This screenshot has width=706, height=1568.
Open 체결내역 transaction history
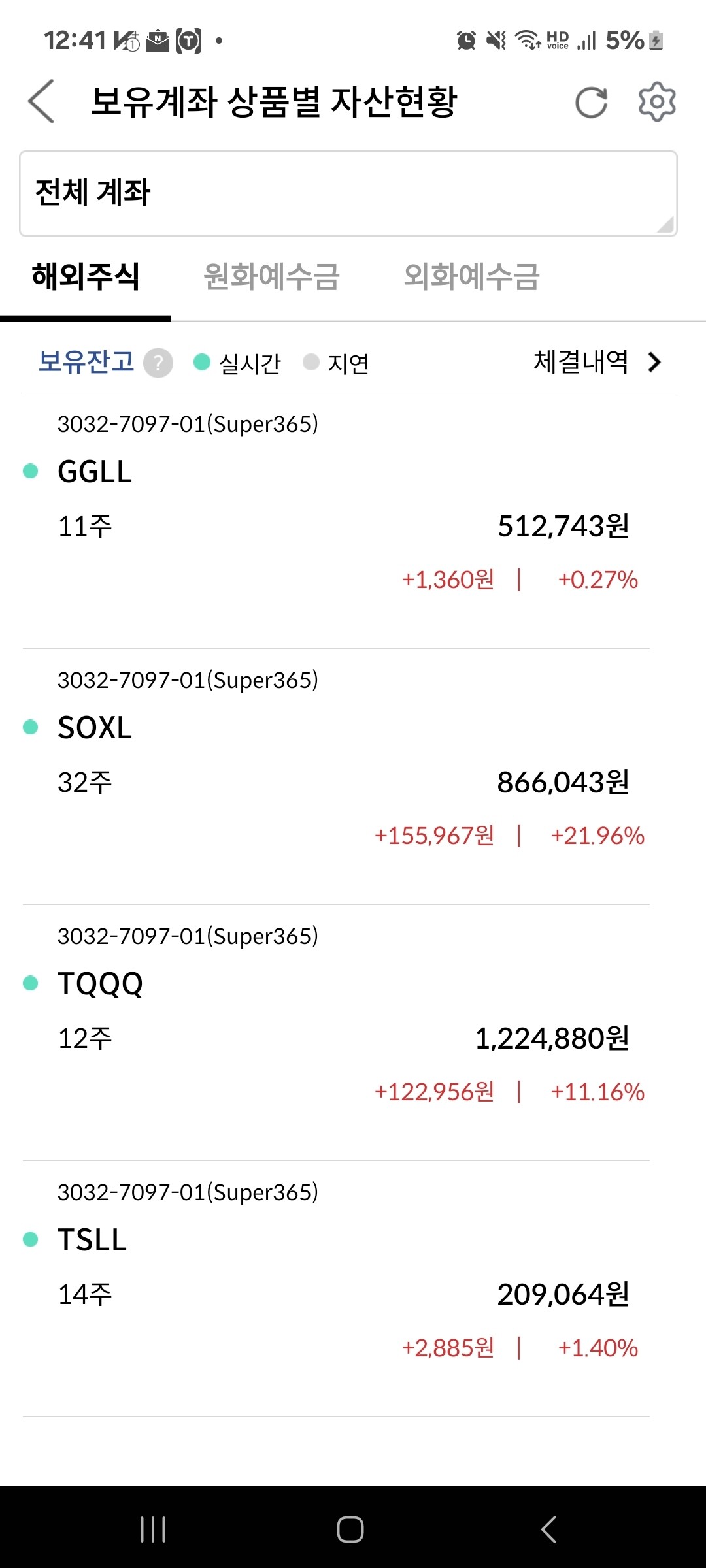[596, 362]
